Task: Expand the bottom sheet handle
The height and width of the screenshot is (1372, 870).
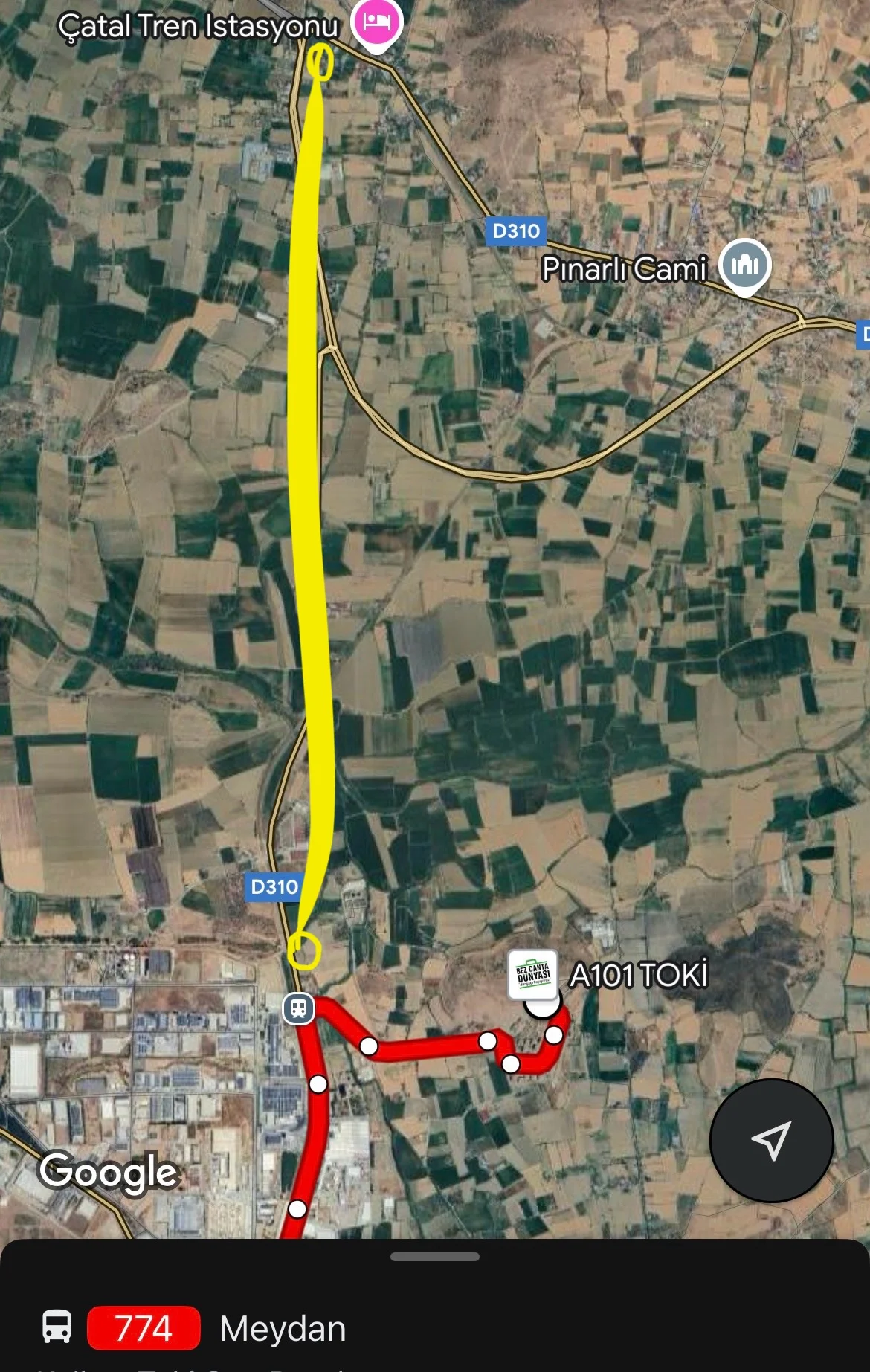Action: 435,1257
